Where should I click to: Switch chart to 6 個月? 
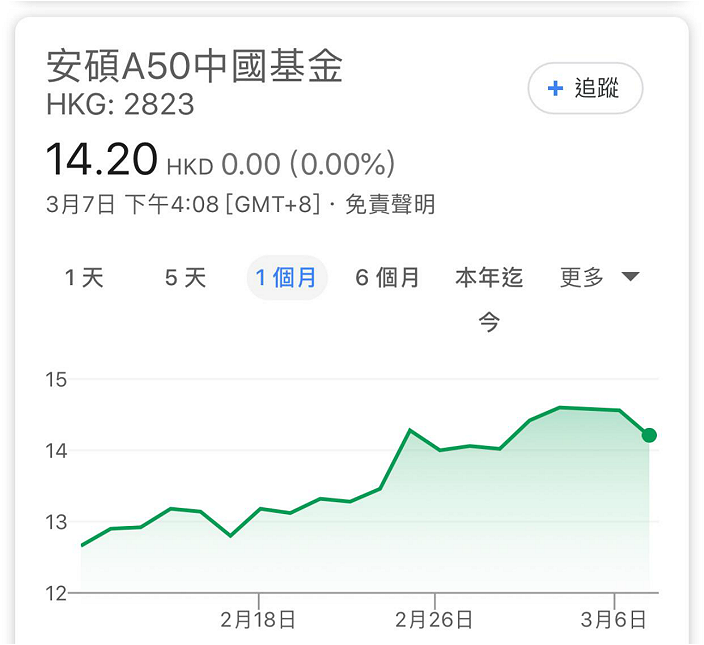click(387, 277)
